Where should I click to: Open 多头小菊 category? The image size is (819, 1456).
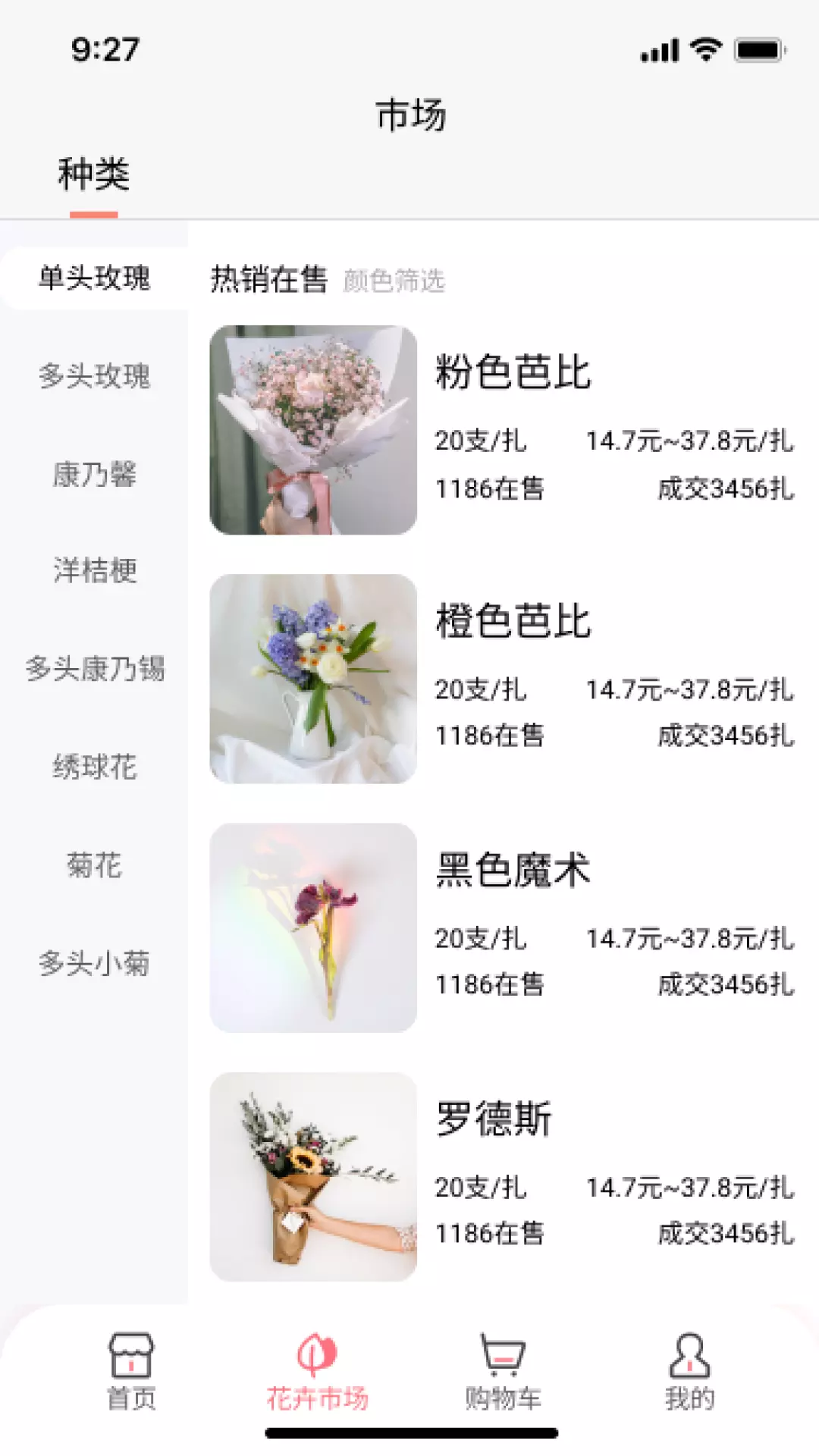(x=94, y=964)
